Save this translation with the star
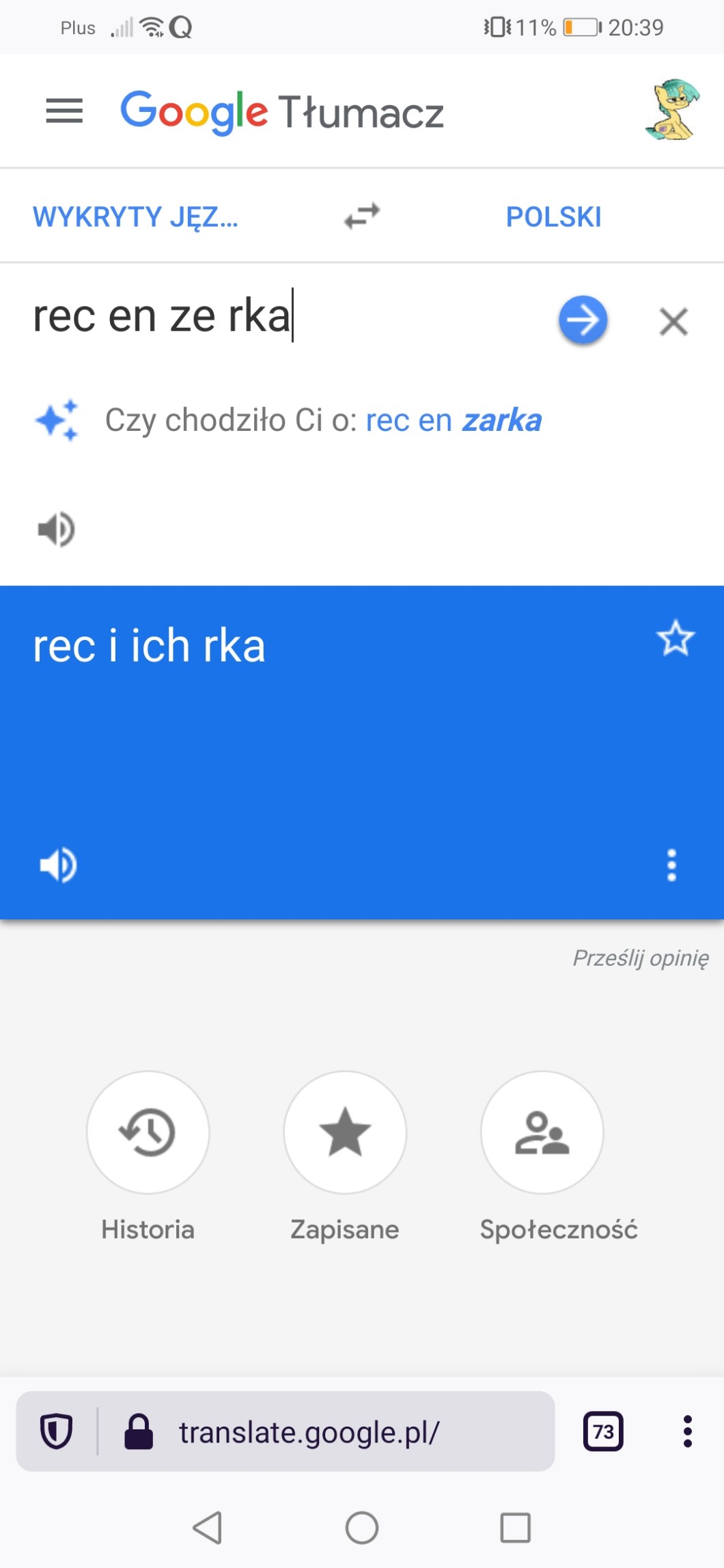This screenshot has height=1568, width=724. tap(676, 639)
